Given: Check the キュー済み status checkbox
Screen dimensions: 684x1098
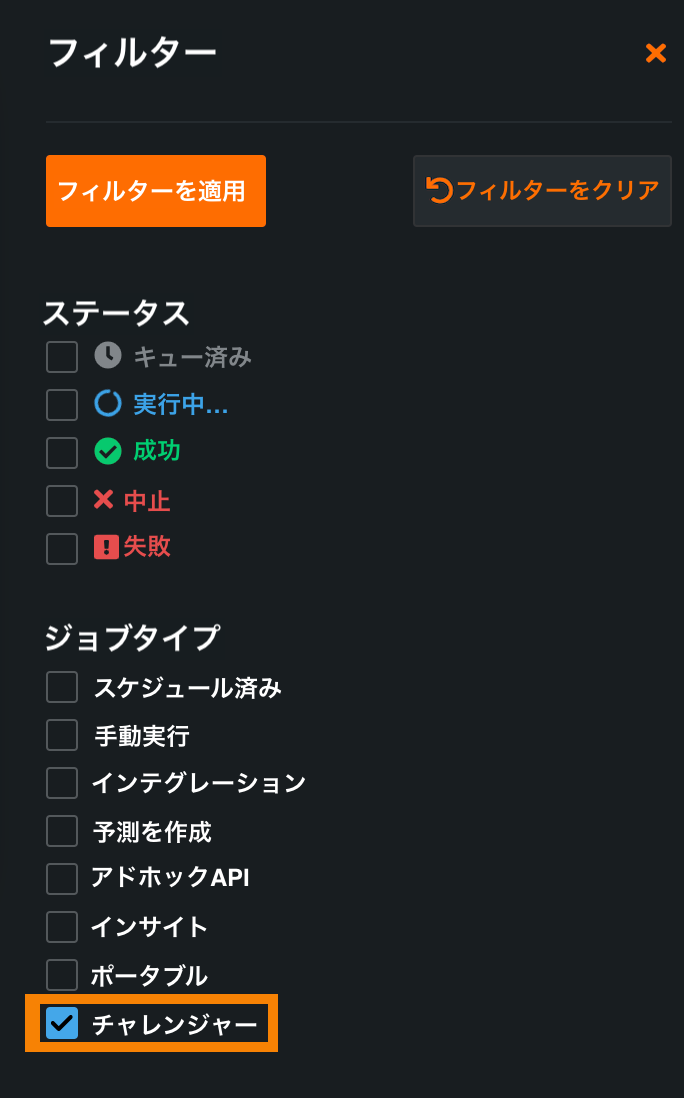Looking at the screenshot, I should (x=62, y=357).
